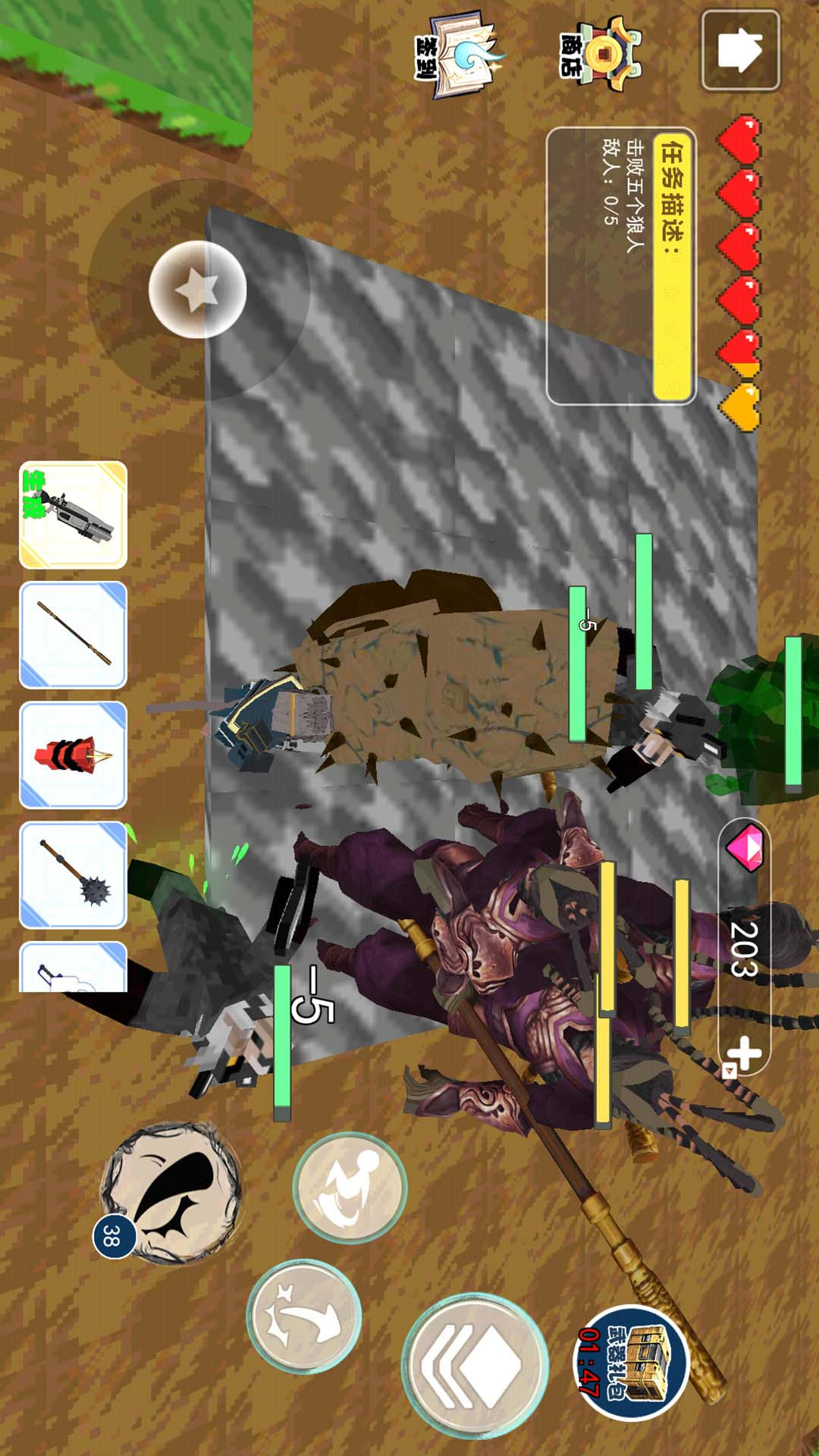819x1456 pixels.
Task: Select the gun weapon slot
Action: point(73,515)
